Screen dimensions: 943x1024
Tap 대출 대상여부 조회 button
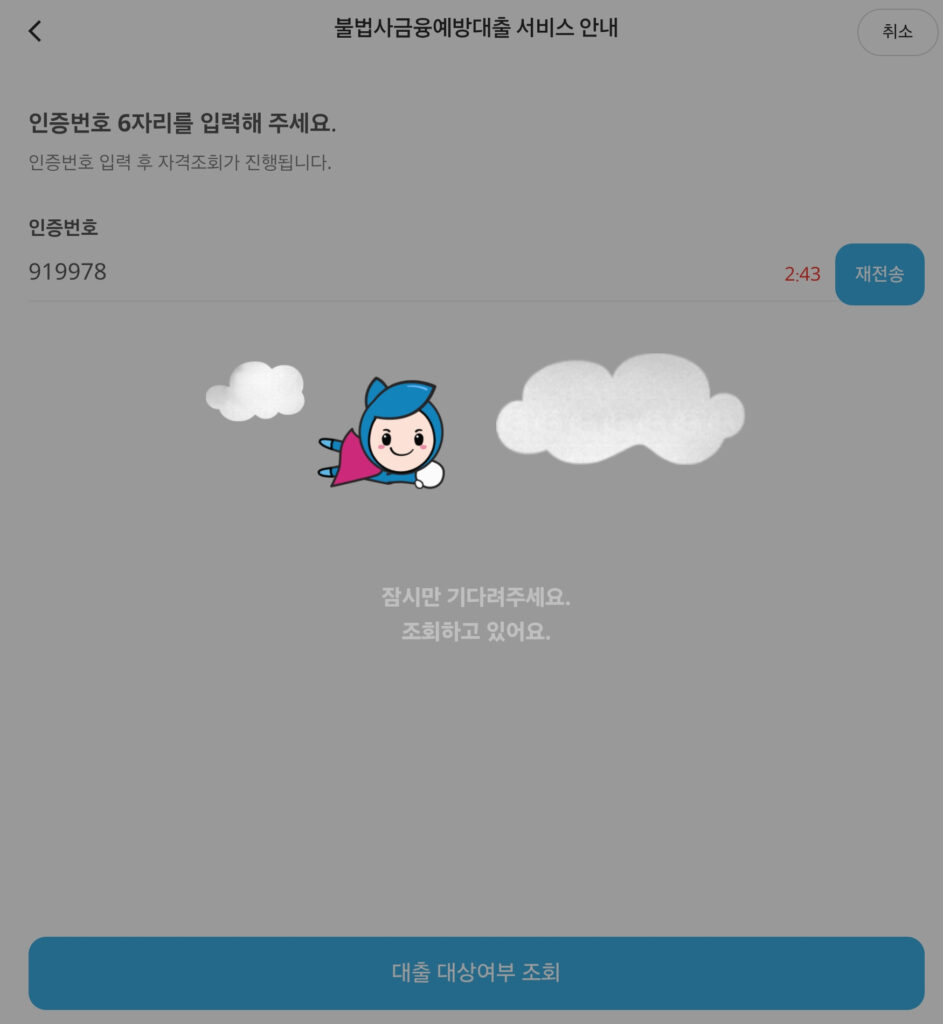click(x=476, y=972)
